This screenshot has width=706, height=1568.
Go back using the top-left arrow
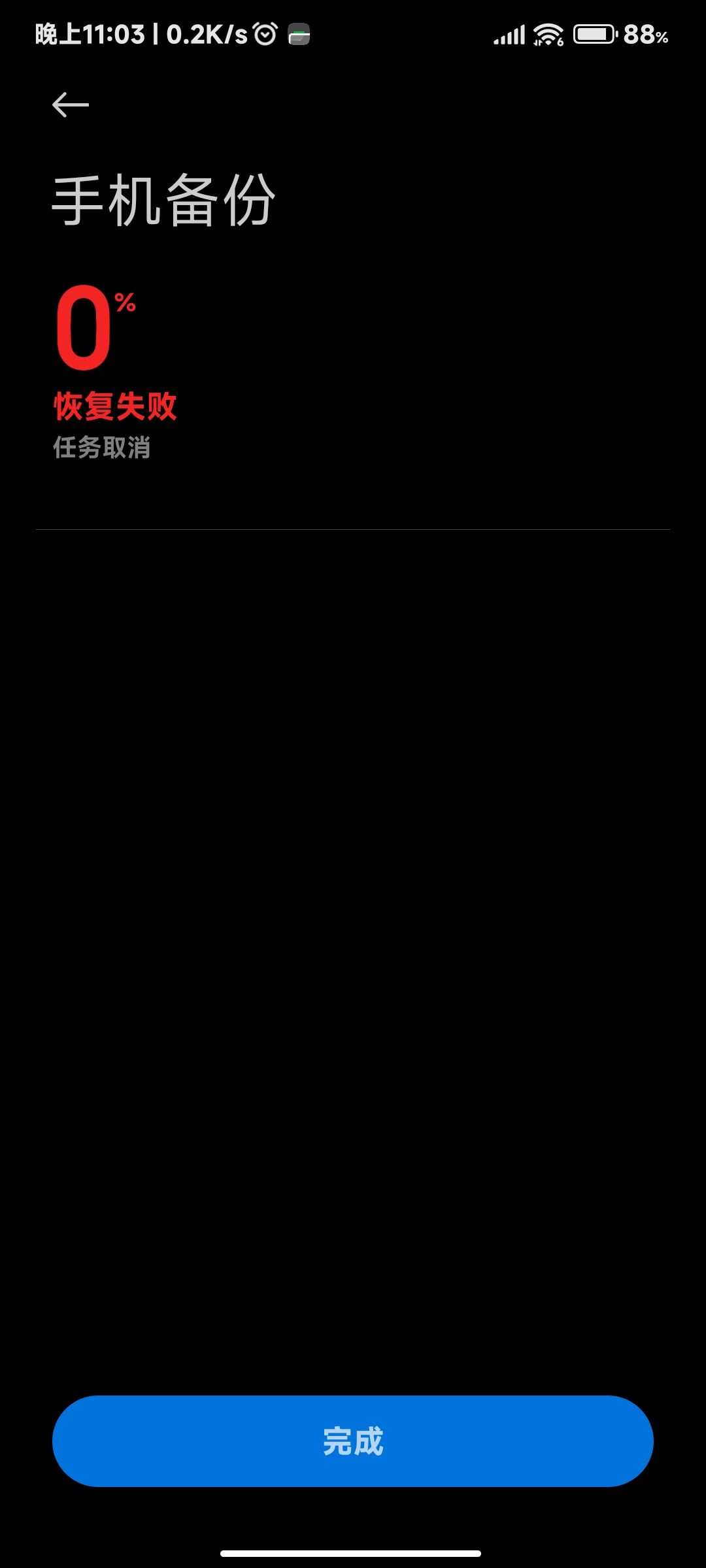click(71, 105)
